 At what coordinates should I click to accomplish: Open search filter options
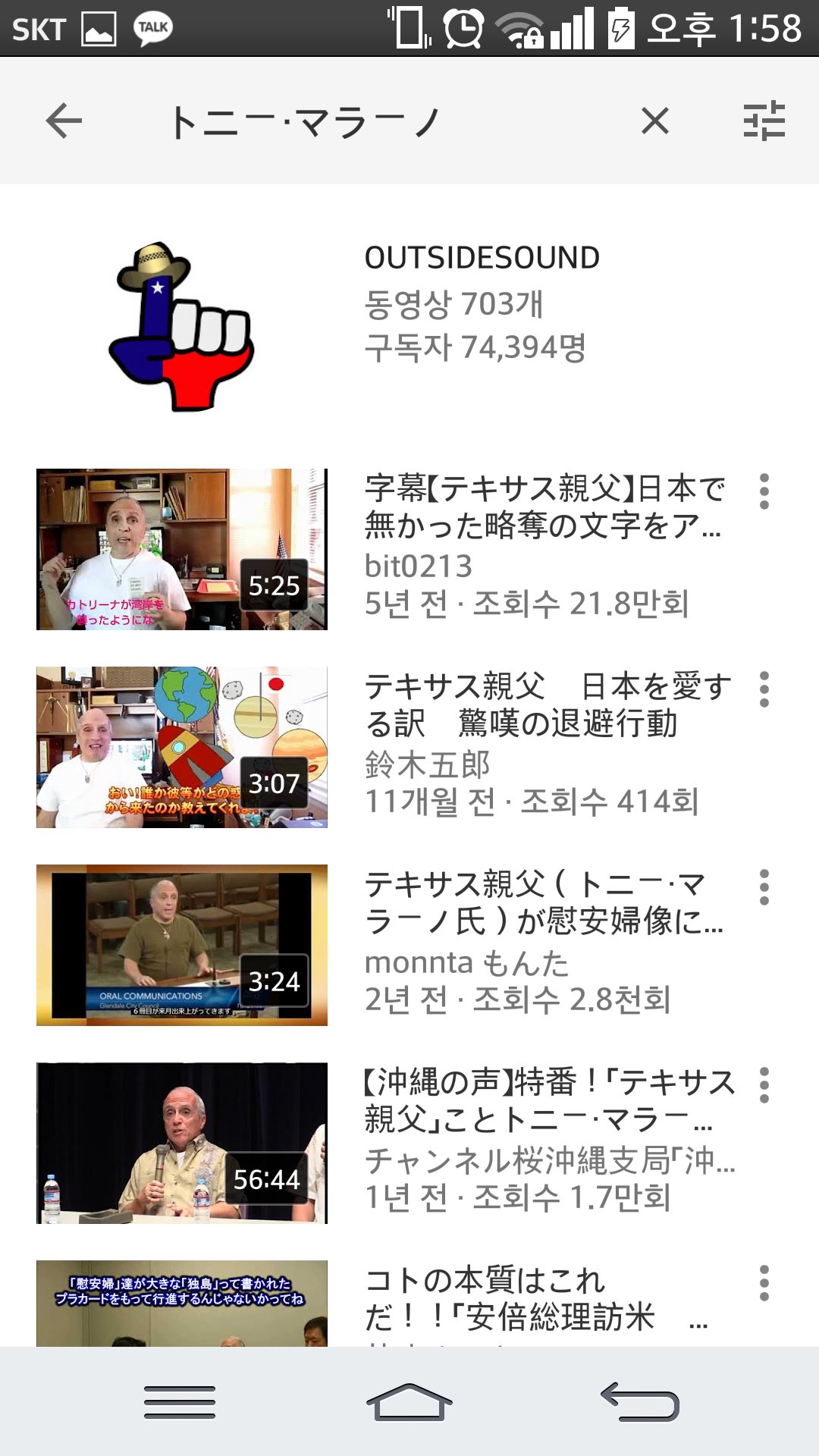pos(763,121)
